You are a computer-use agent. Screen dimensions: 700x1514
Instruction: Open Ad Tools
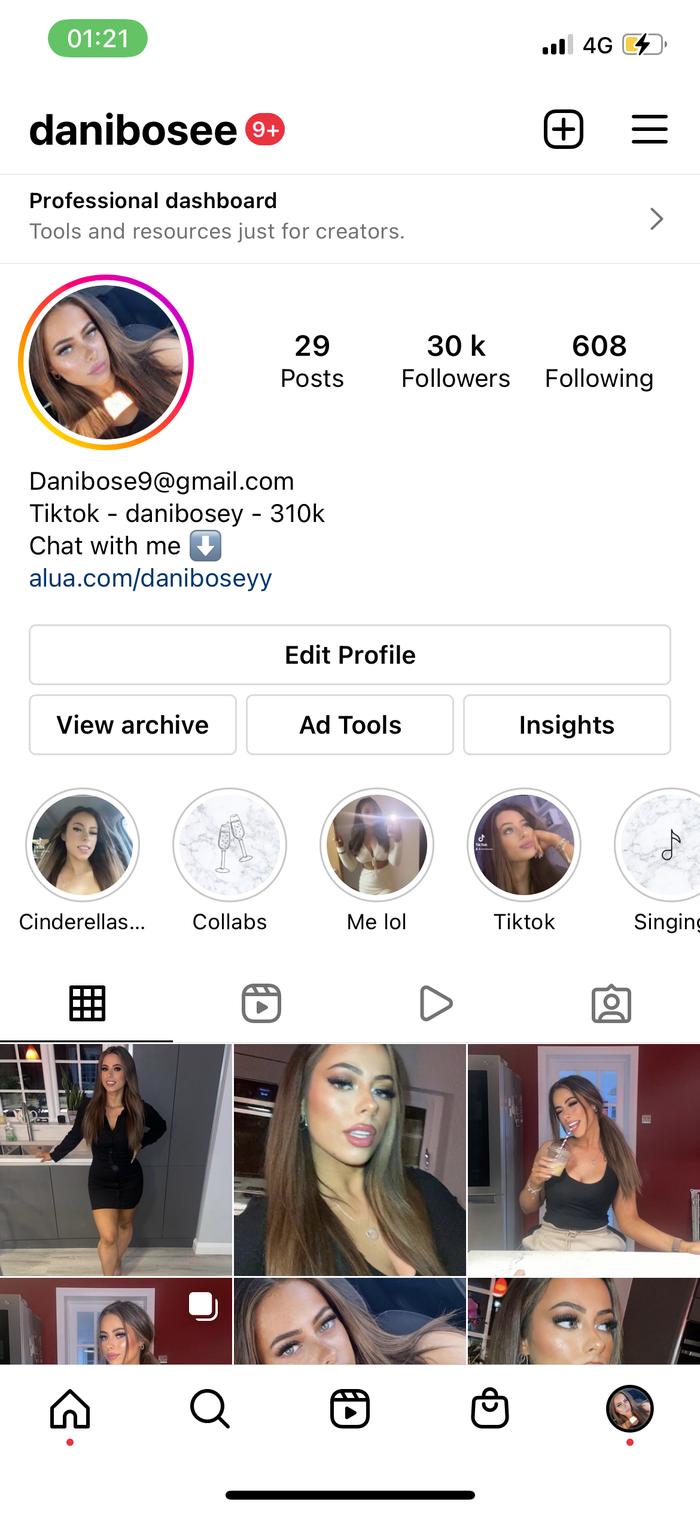(350, 725)
